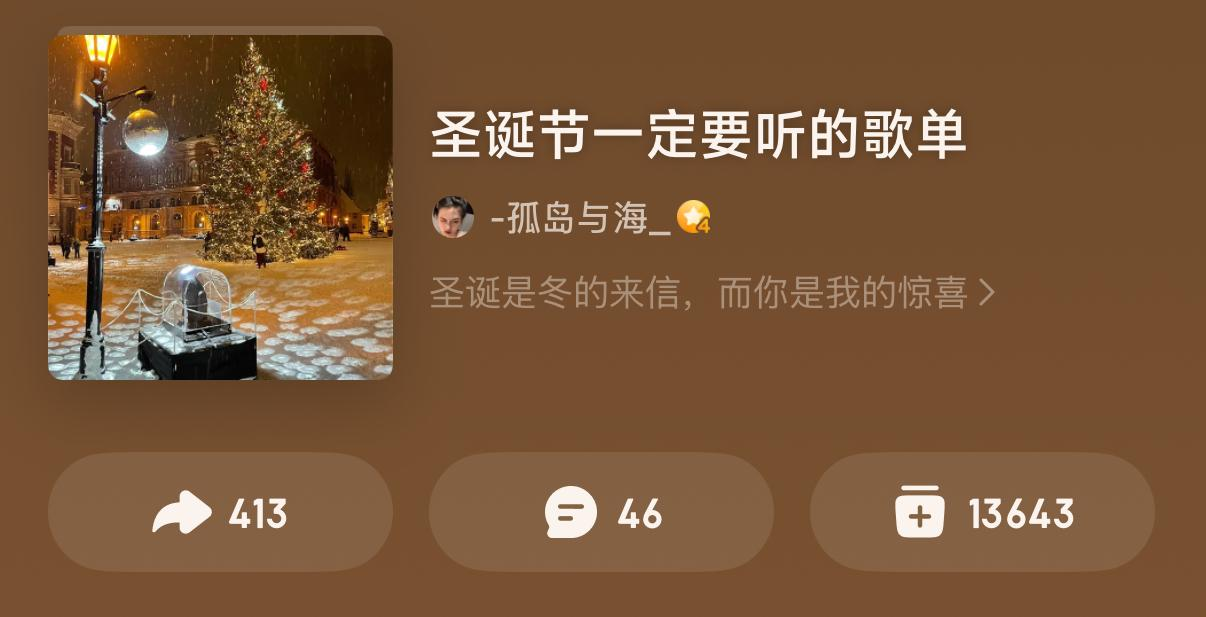Add the playlist to favorites (13643)

(x=982, y=513)
